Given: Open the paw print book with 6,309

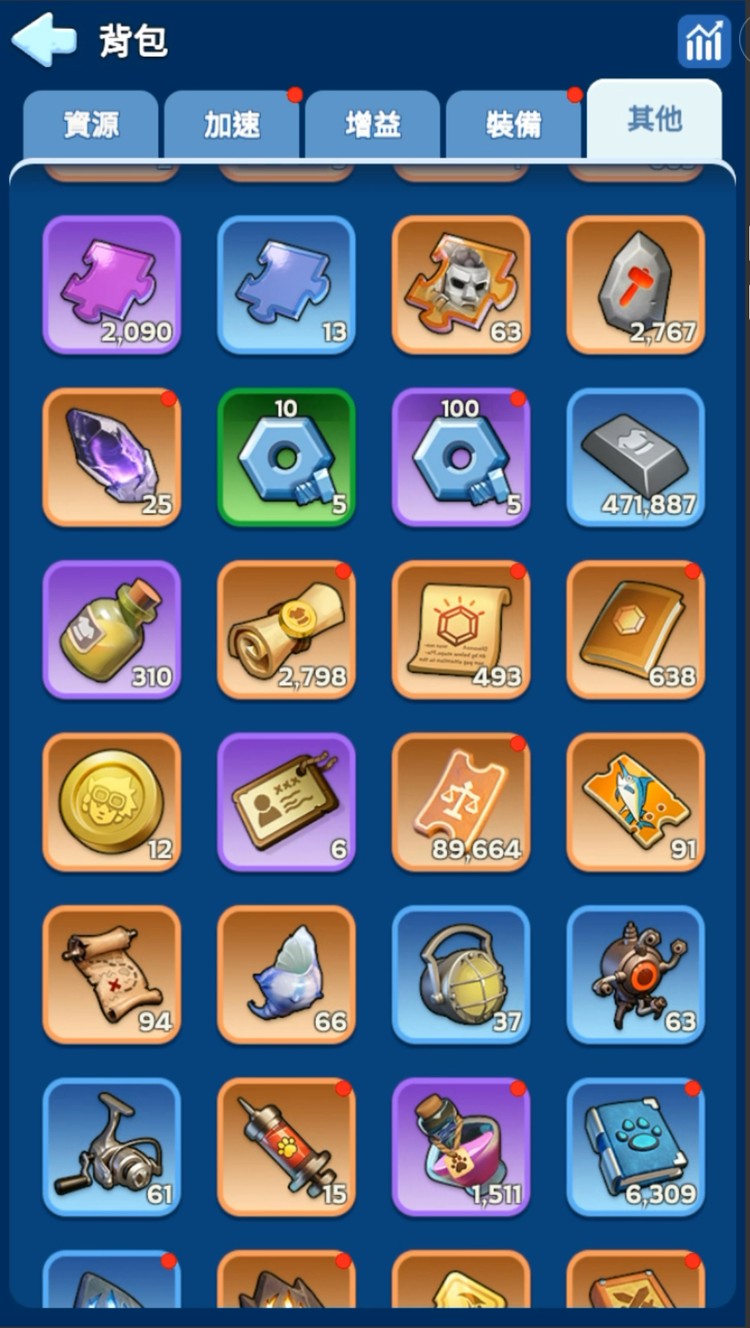Looking at the screenshot, I should 636,1147.
